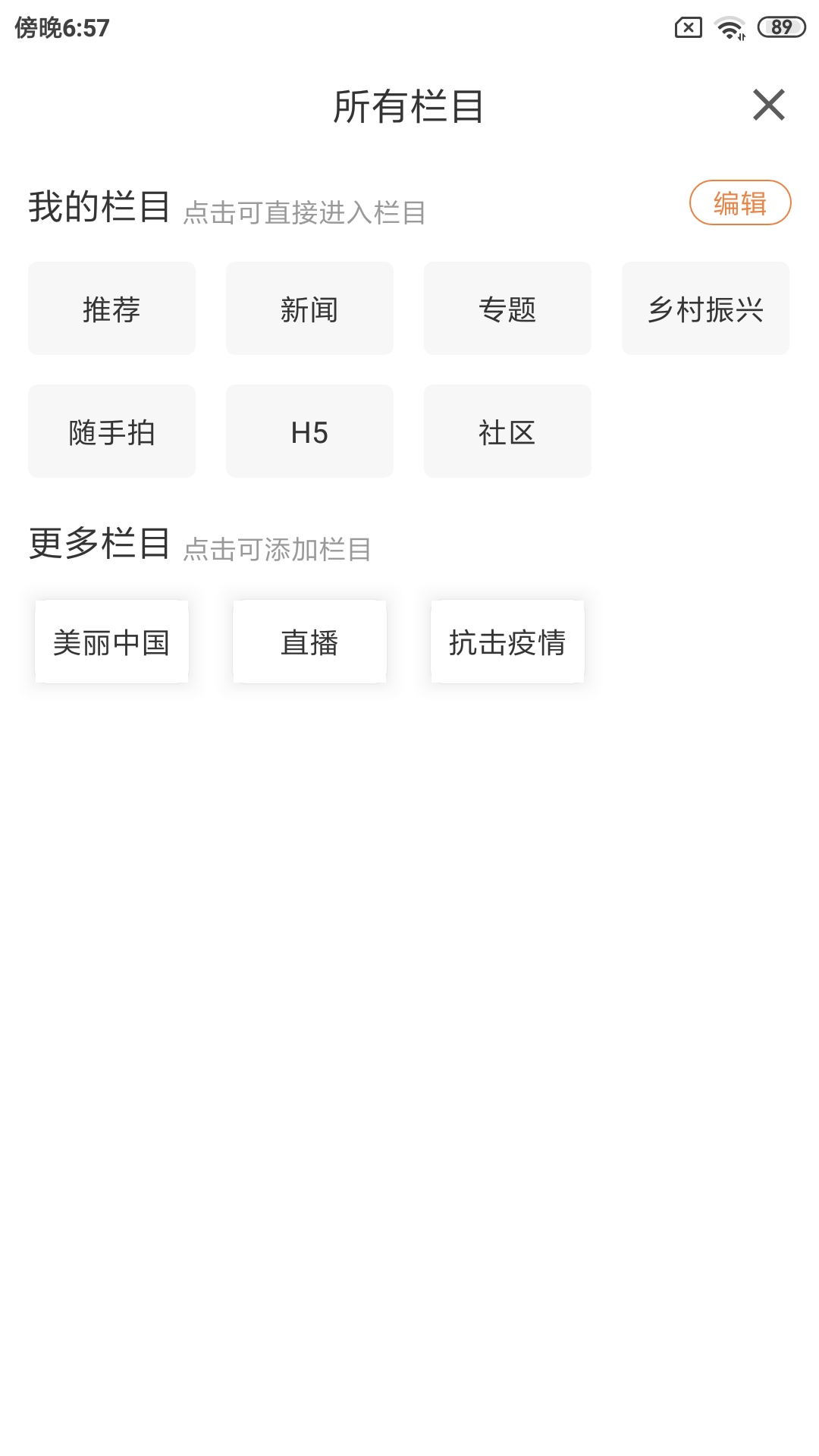
Task: Open the 新闻 channel
Action: (x=309, y=308)
